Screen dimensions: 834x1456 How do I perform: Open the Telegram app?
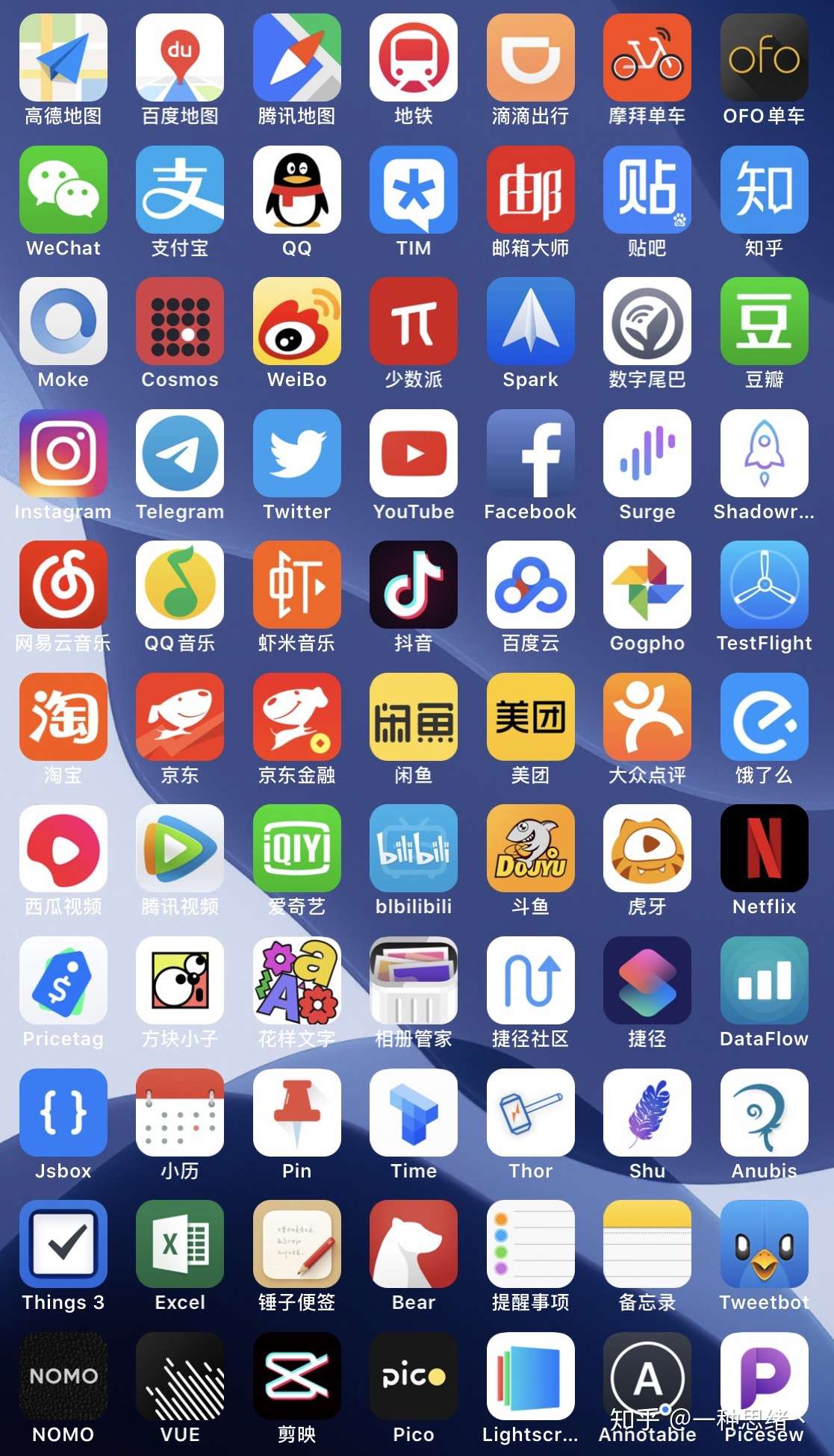tap(180, 453)
